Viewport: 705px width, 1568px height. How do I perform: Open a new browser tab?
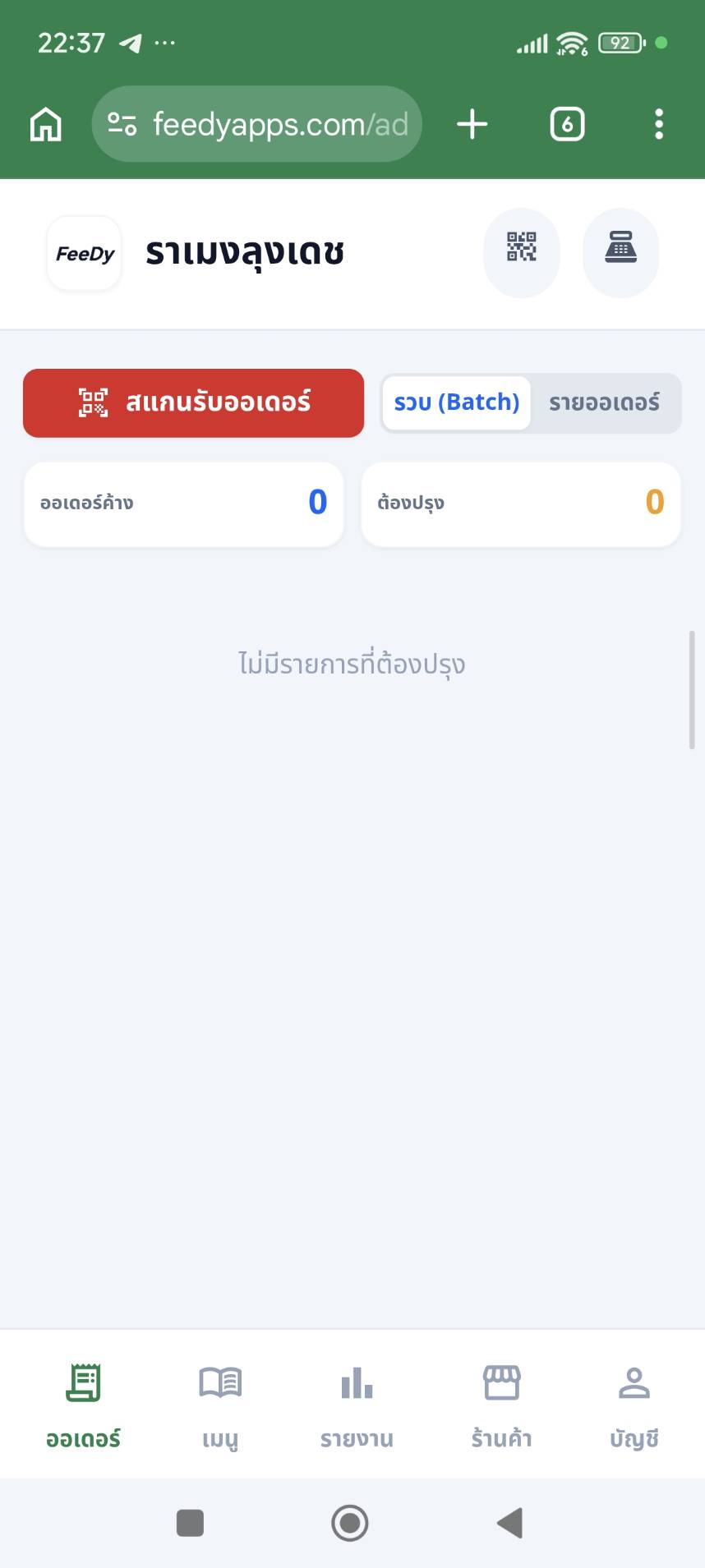click(472, 125)
